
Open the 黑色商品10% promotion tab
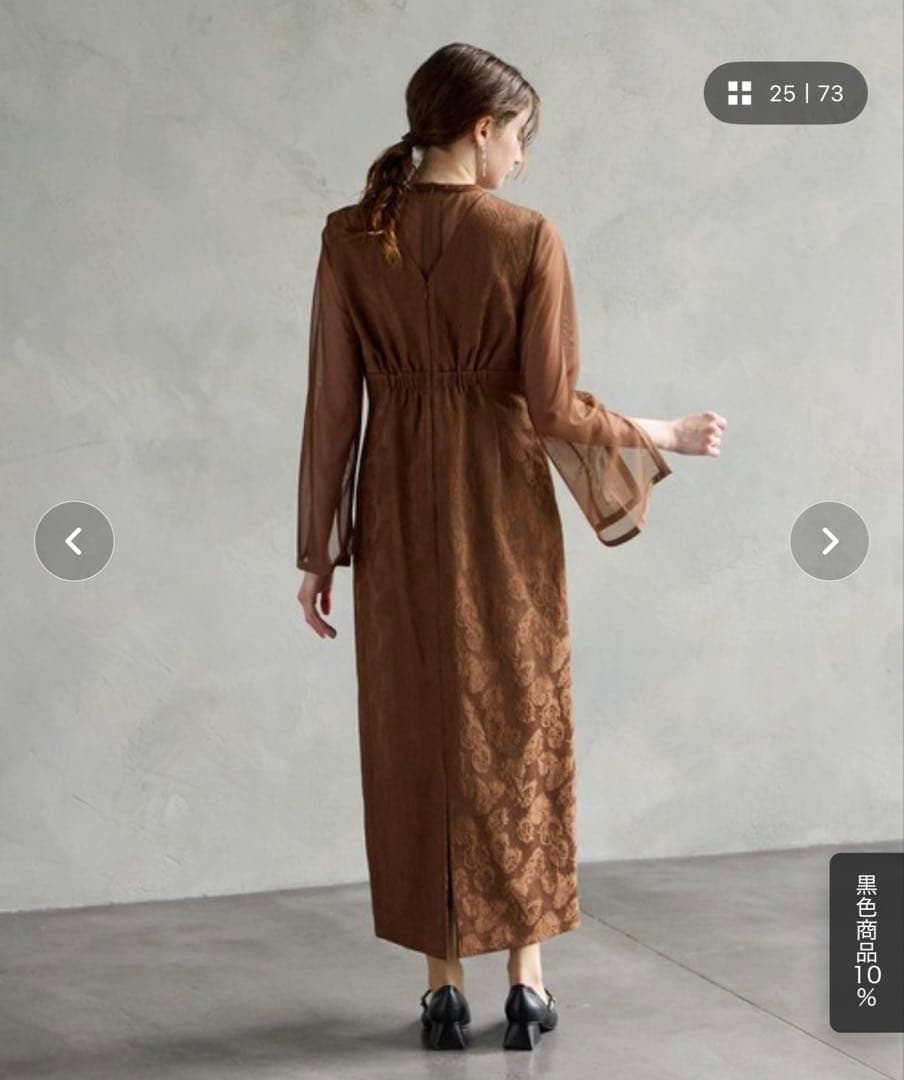866,941
